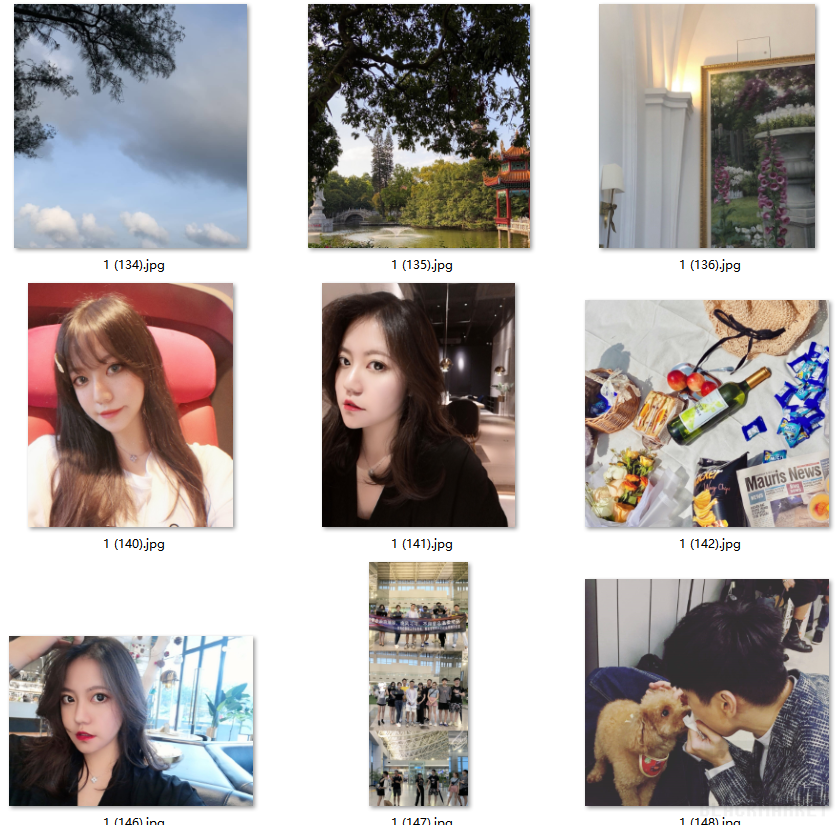Image resolution: width=839 pixels, height=825 pixels.
Task: Open the image file 1 (140).jpg
Action: (130, 405)
